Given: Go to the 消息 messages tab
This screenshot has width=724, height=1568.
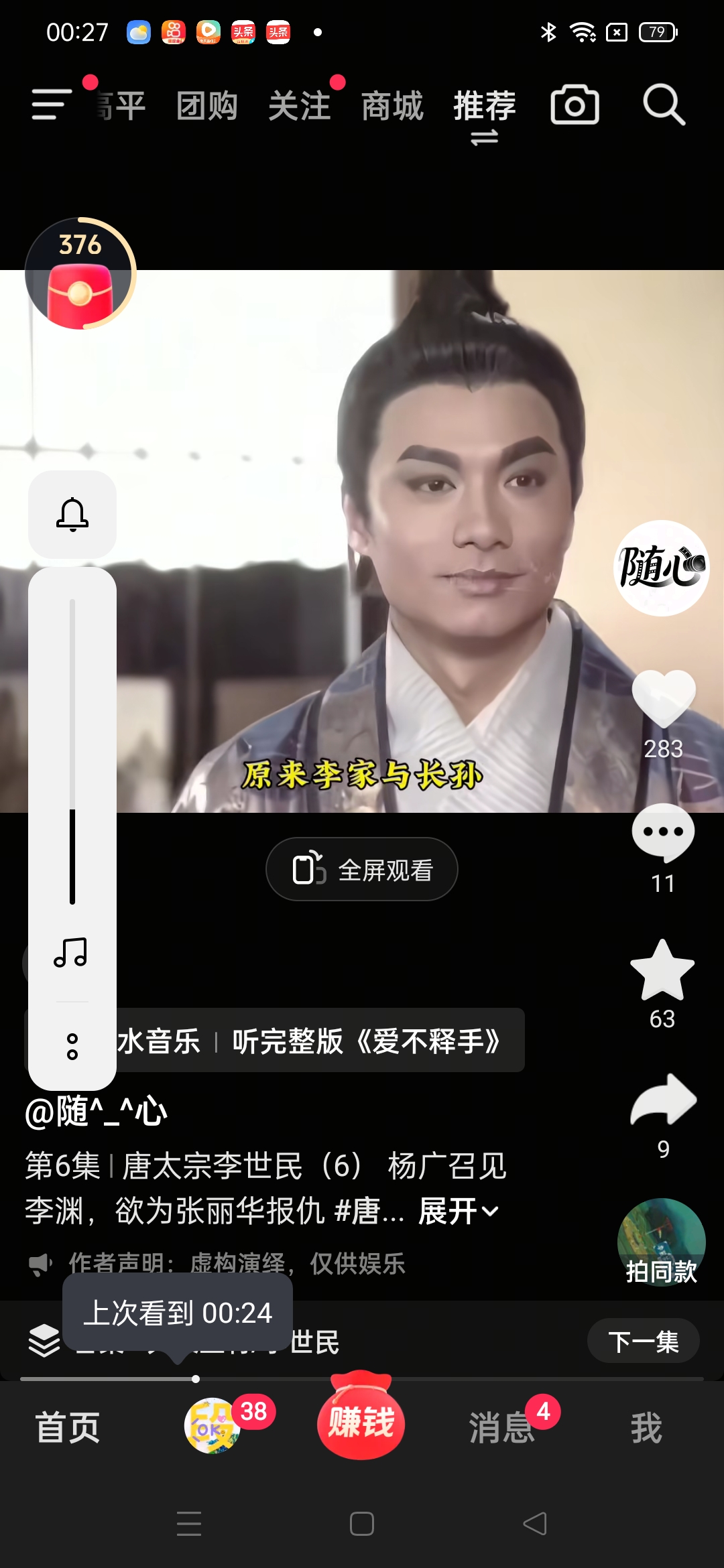Looking at the screenshot, I should (501, 1427).
